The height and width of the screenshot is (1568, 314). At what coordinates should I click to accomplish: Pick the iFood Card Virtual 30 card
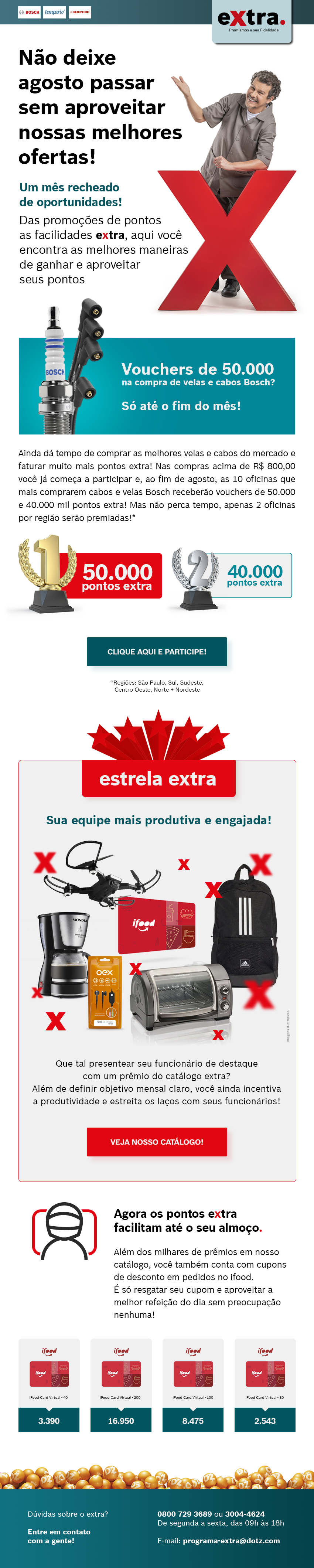[265, 1384]
